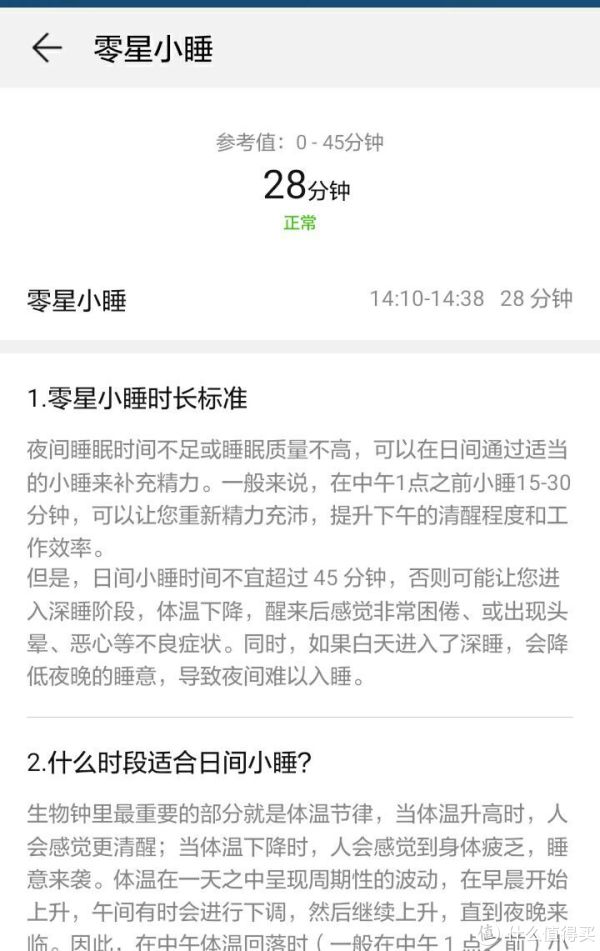Go back from the 零星小睡 page

coord(46,48)
